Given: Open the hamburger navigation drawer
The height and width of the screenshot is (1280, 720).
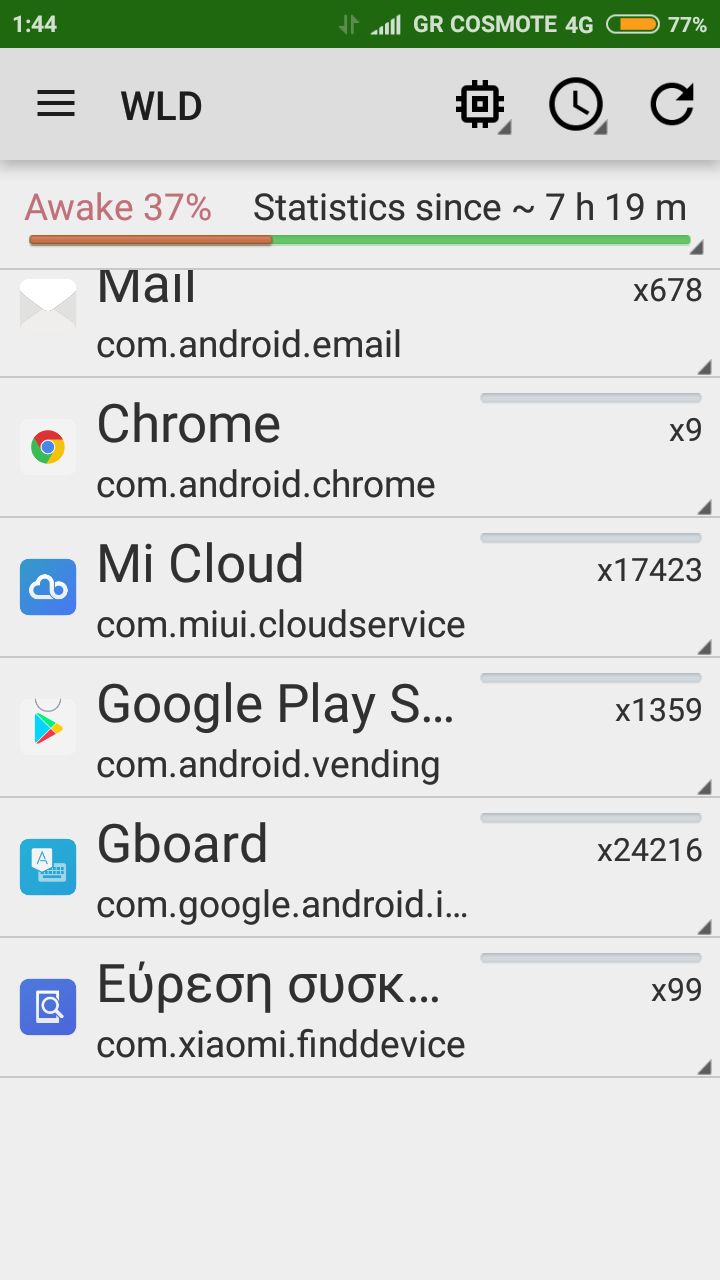Looking at the screenshot, I should pos(56,104).
